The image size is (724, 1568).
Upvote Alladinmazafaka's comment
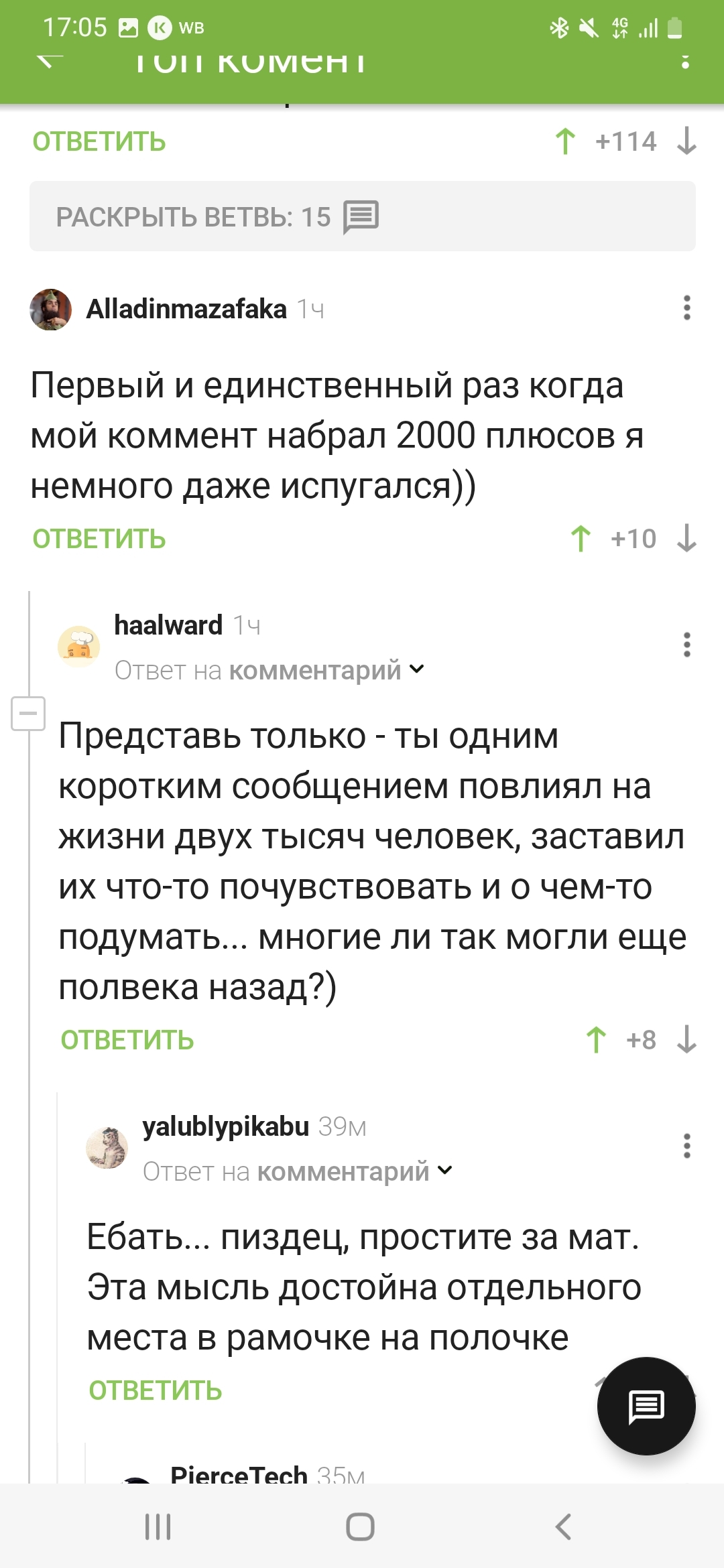[581, 539]
